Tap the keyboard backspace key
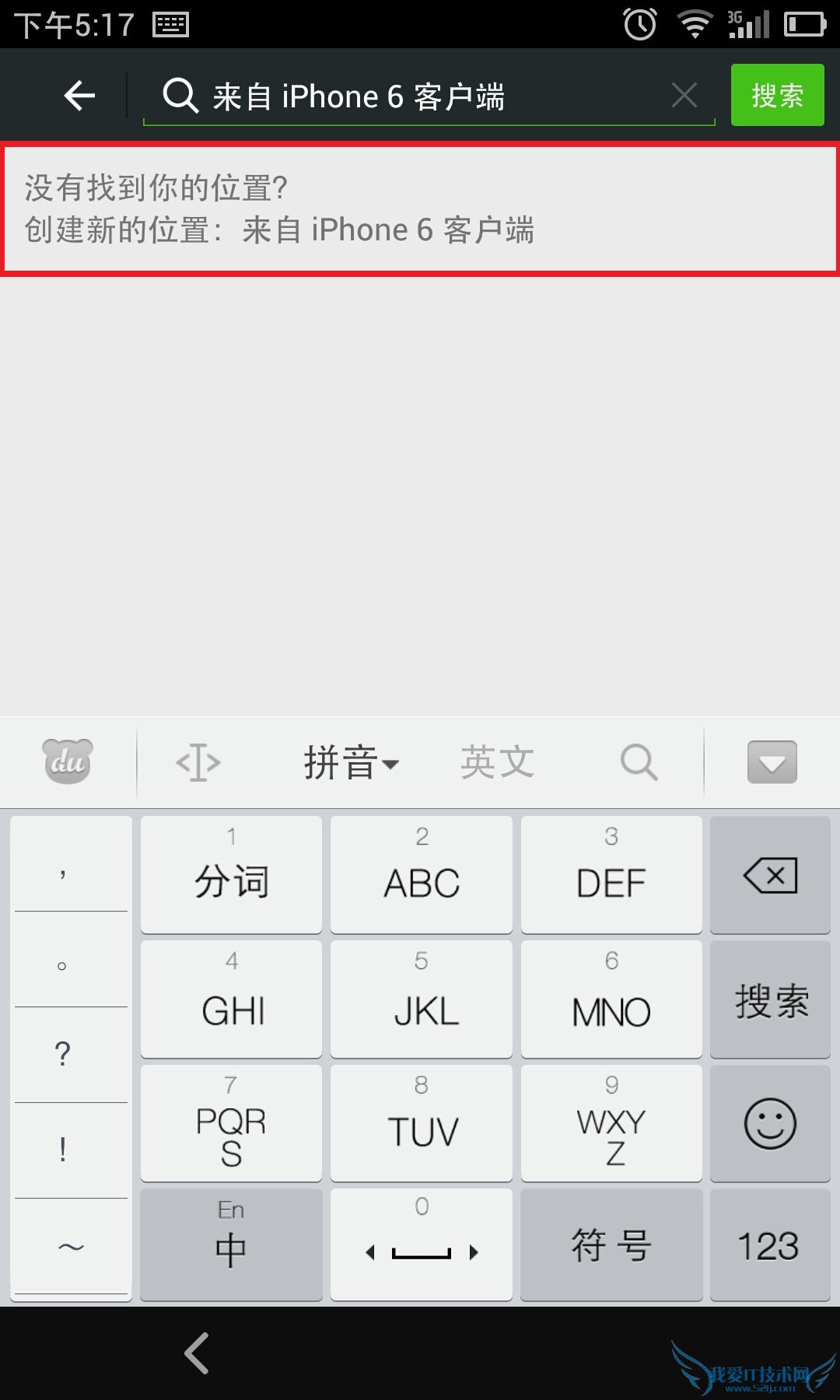 tap(770, 876)
